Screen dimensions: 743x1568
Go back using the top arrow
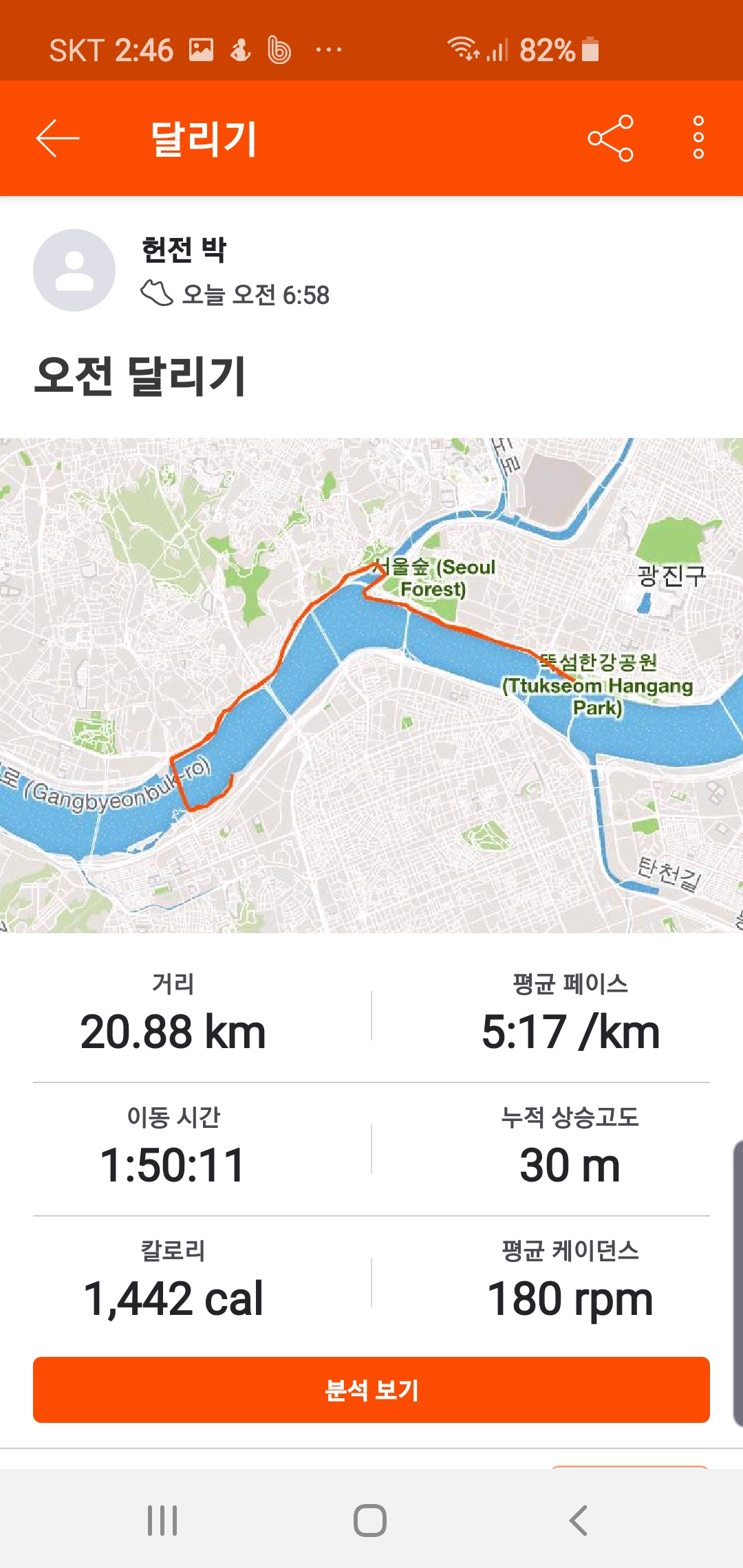click(x=58, y=138)
